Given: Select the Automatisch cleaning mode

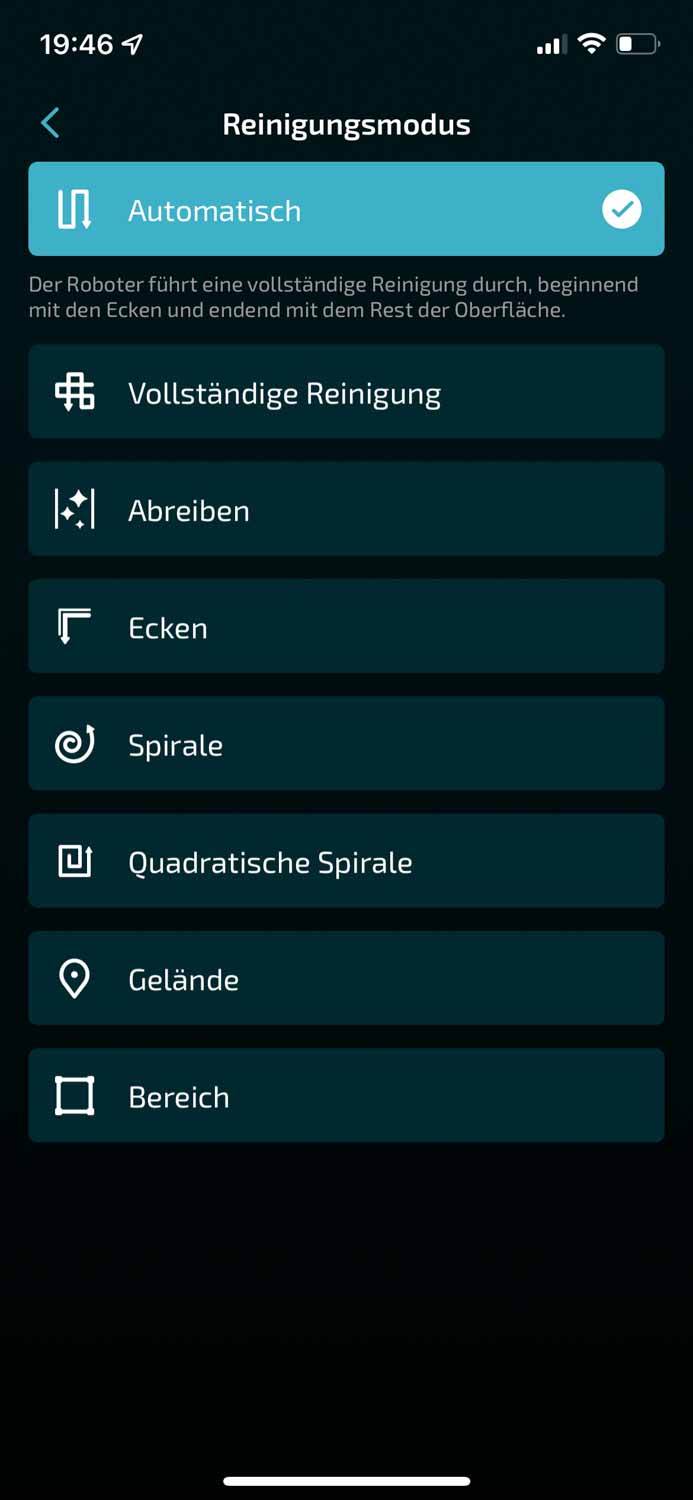Looking at the screenshot, I should click(x=346, y=210).
